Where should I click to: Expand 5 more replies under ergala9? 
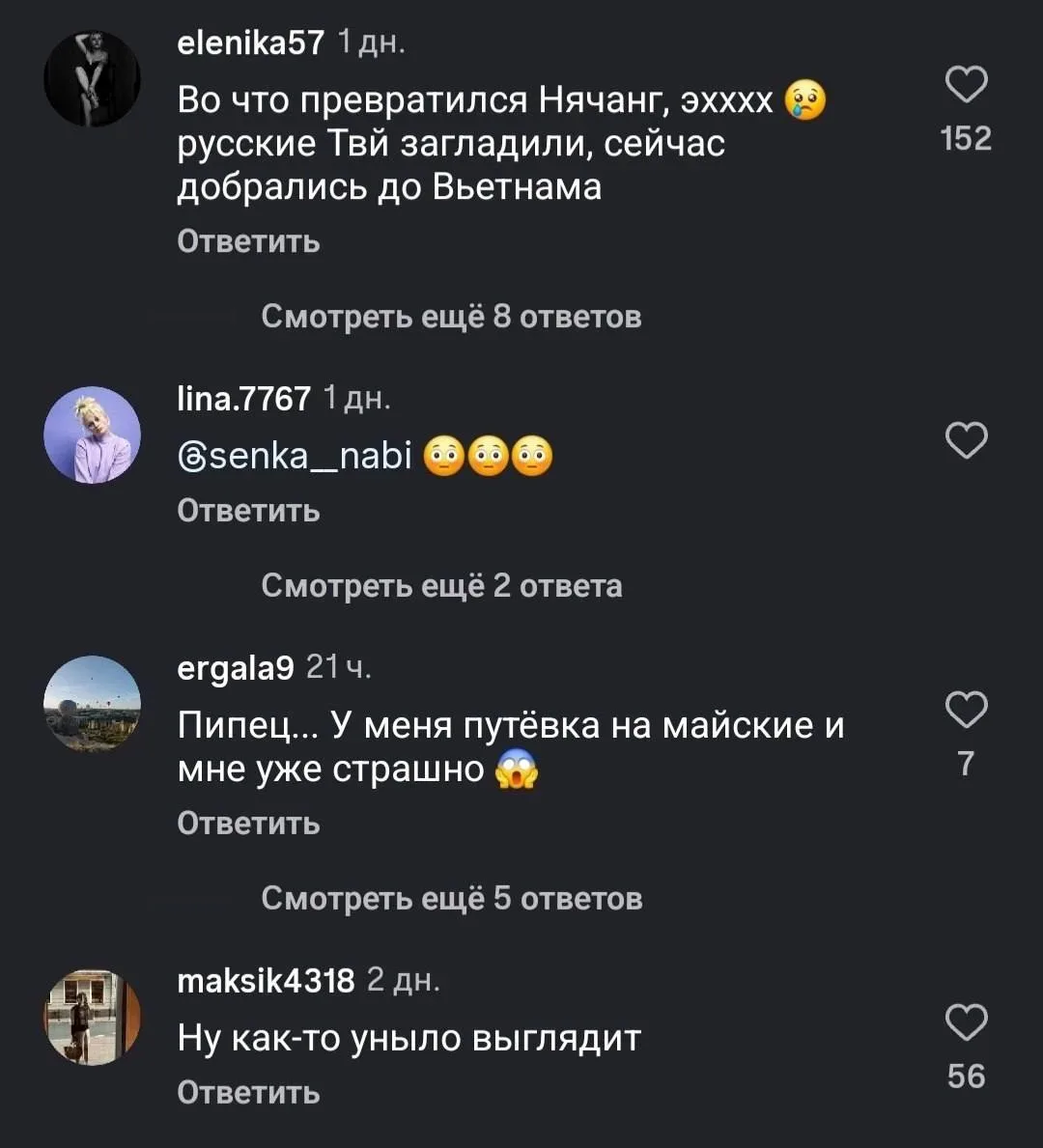pos(451,899)
